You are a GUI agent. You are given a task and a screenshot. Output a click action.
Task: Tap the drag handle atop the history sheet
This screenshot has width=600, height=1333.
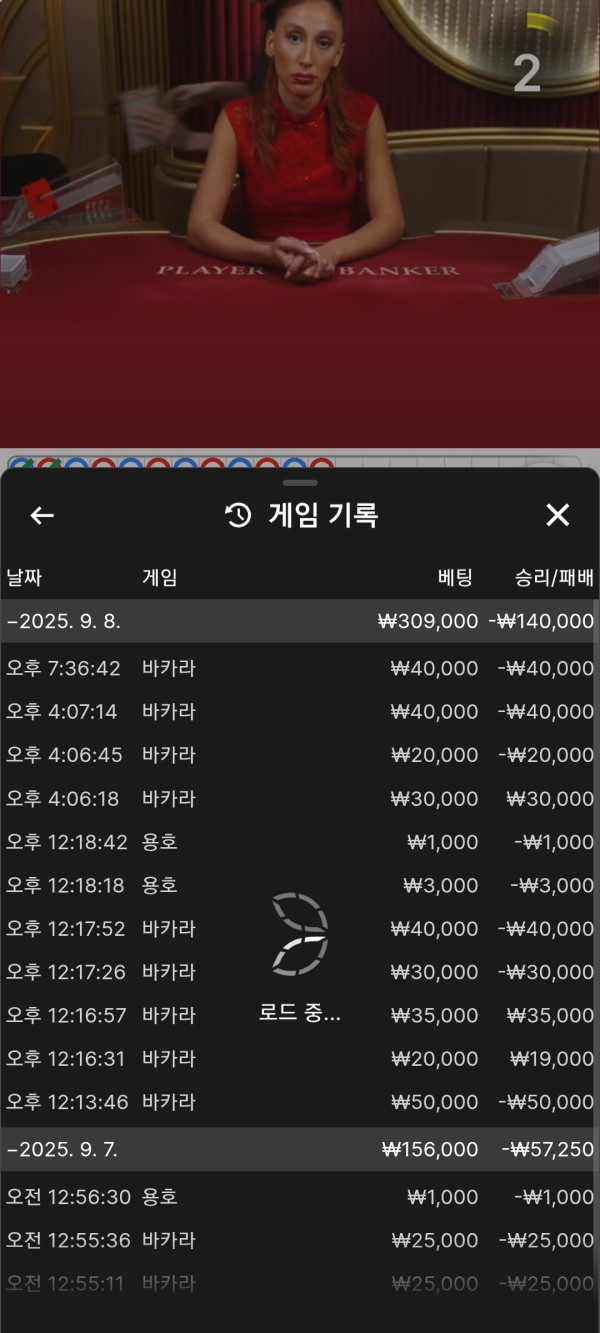300,482
